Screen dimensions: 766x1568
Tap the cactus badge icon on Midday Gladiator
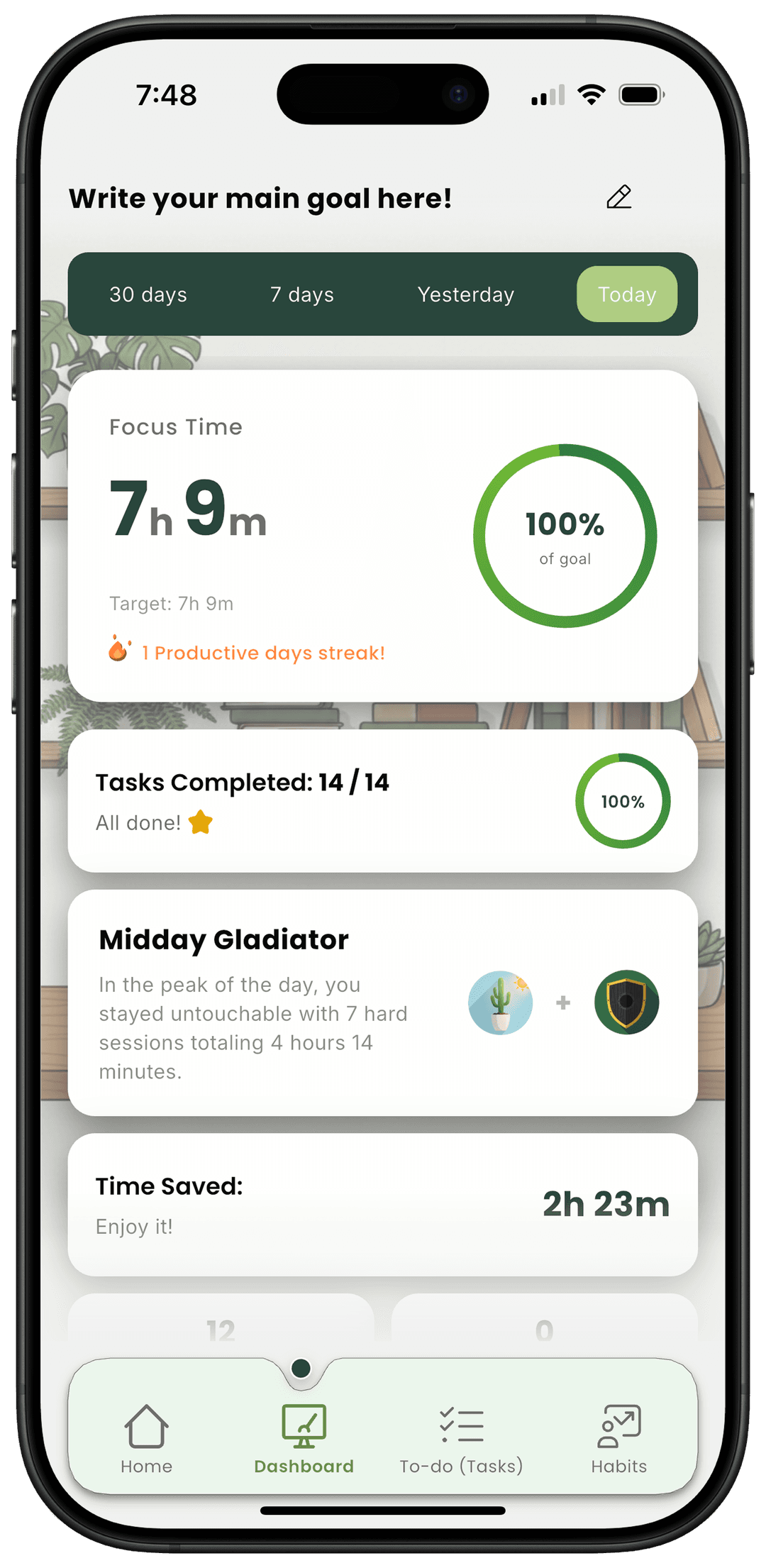500,1003
